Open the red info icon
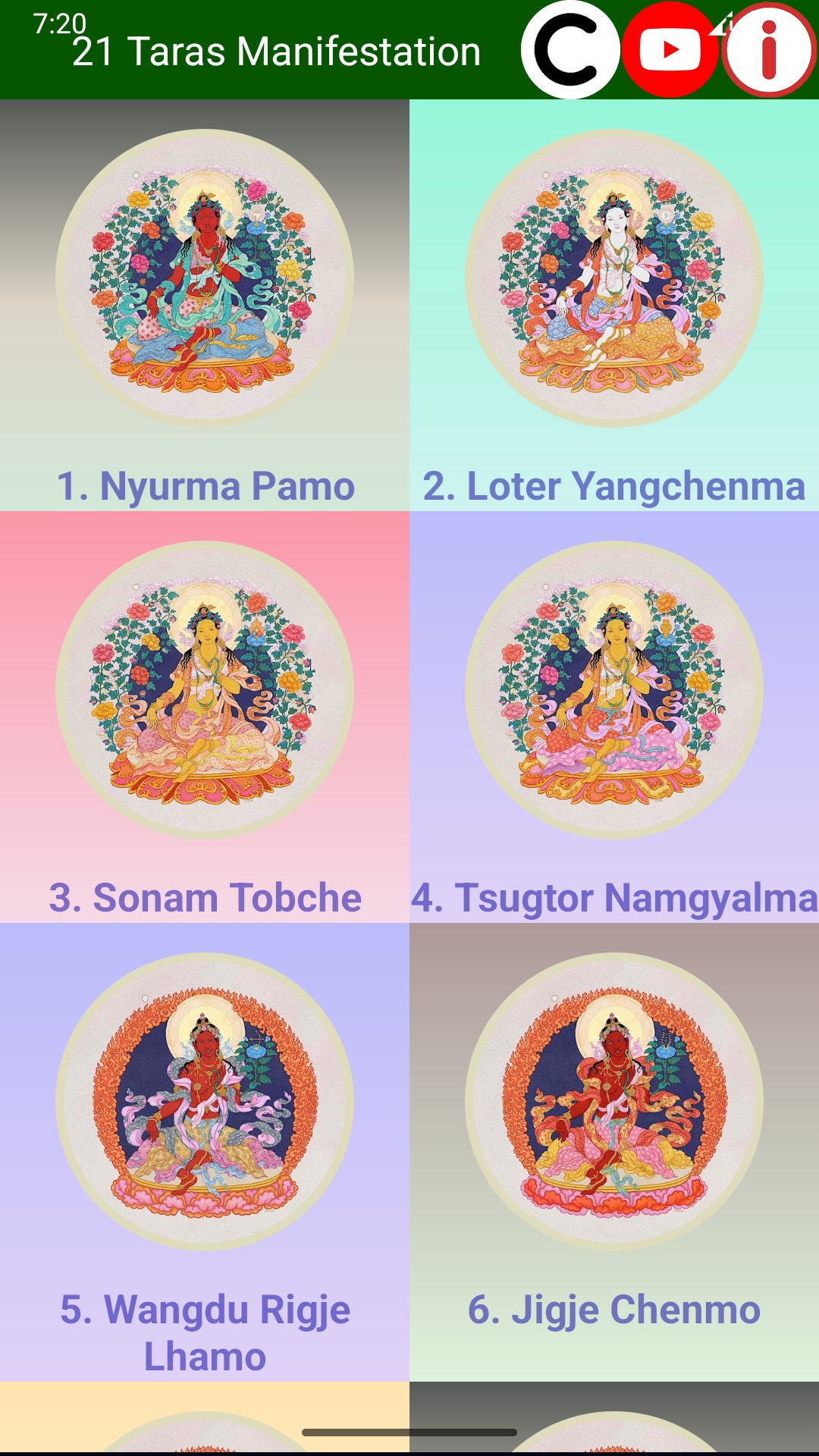819x1456 pixels. (769, 50)
